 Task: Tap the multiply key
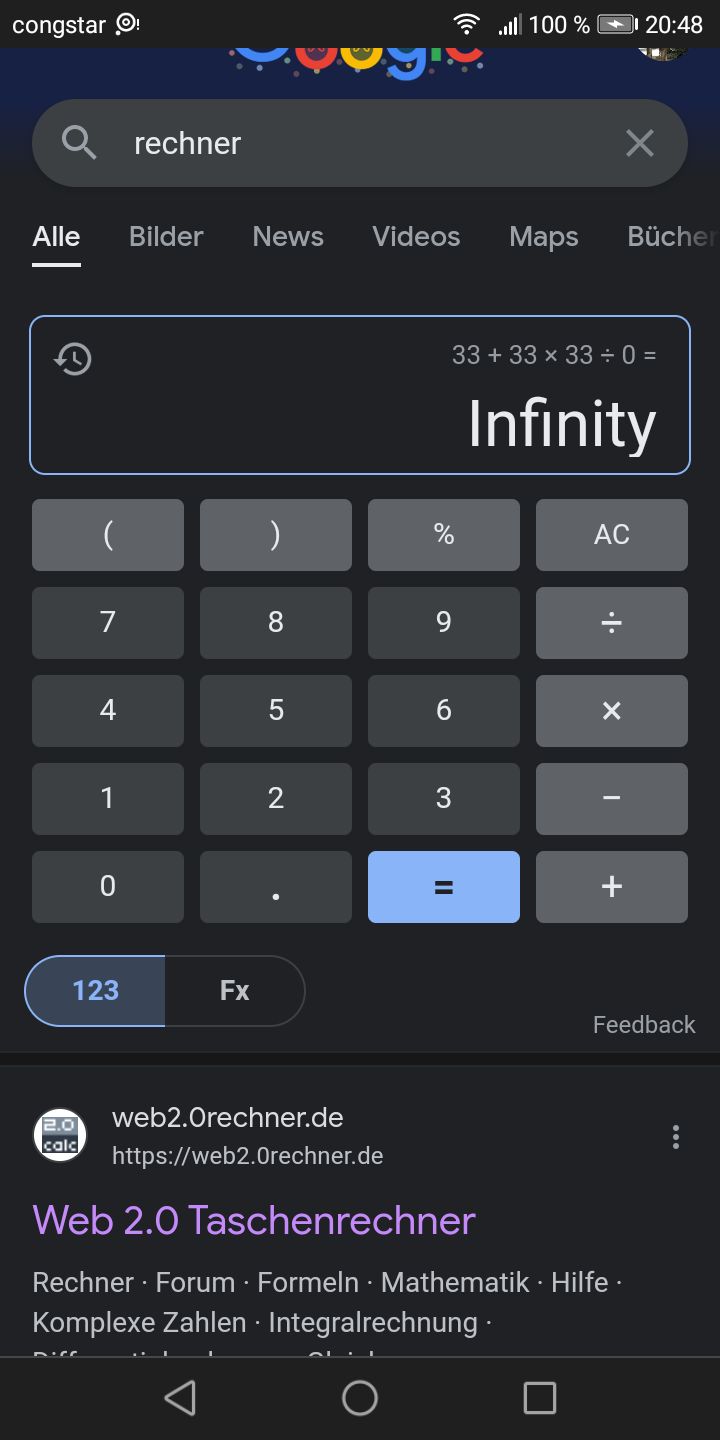point(611,710)
